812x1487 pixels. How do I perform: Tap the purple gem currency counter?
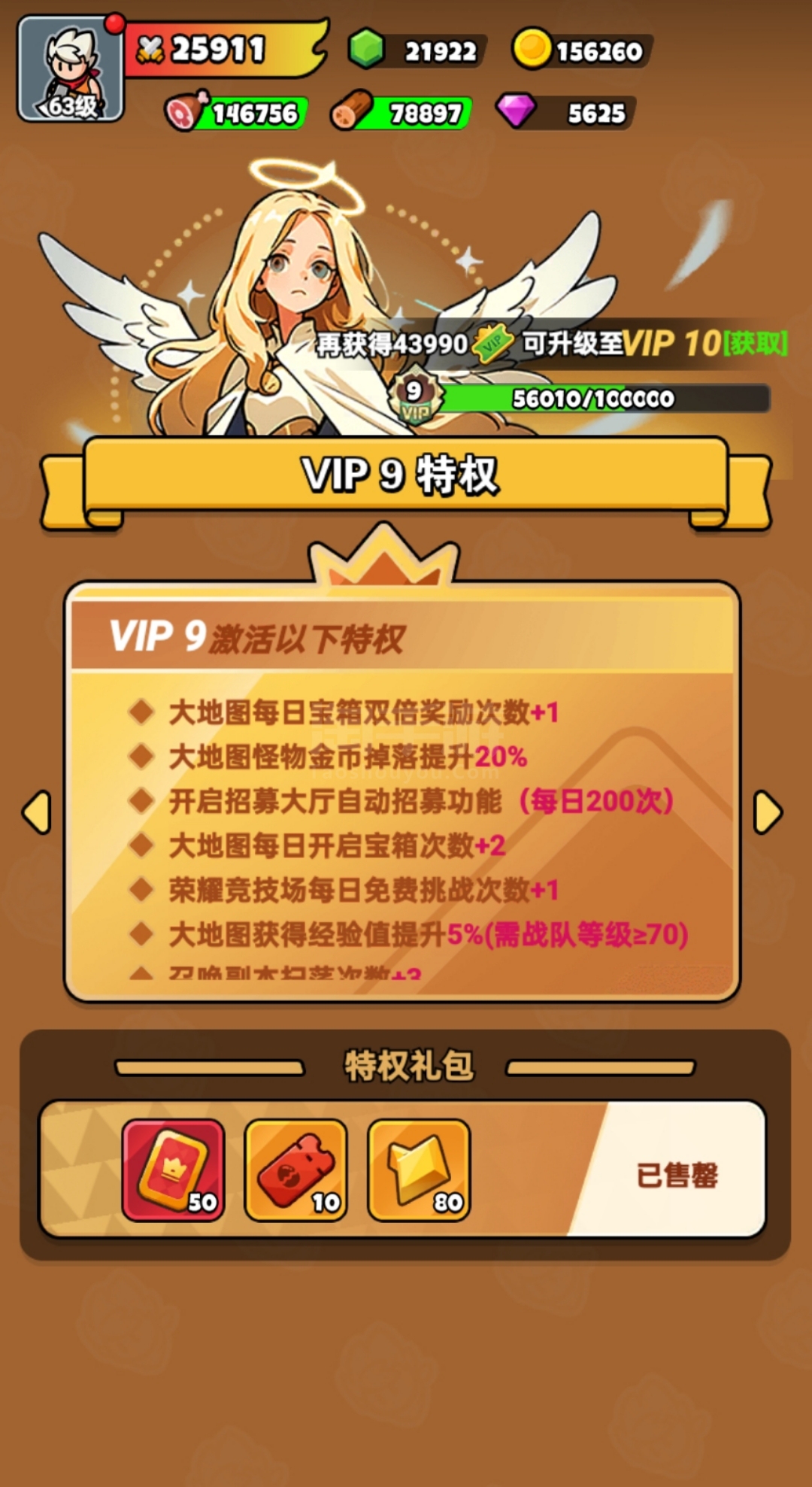[x=565, y=113]
